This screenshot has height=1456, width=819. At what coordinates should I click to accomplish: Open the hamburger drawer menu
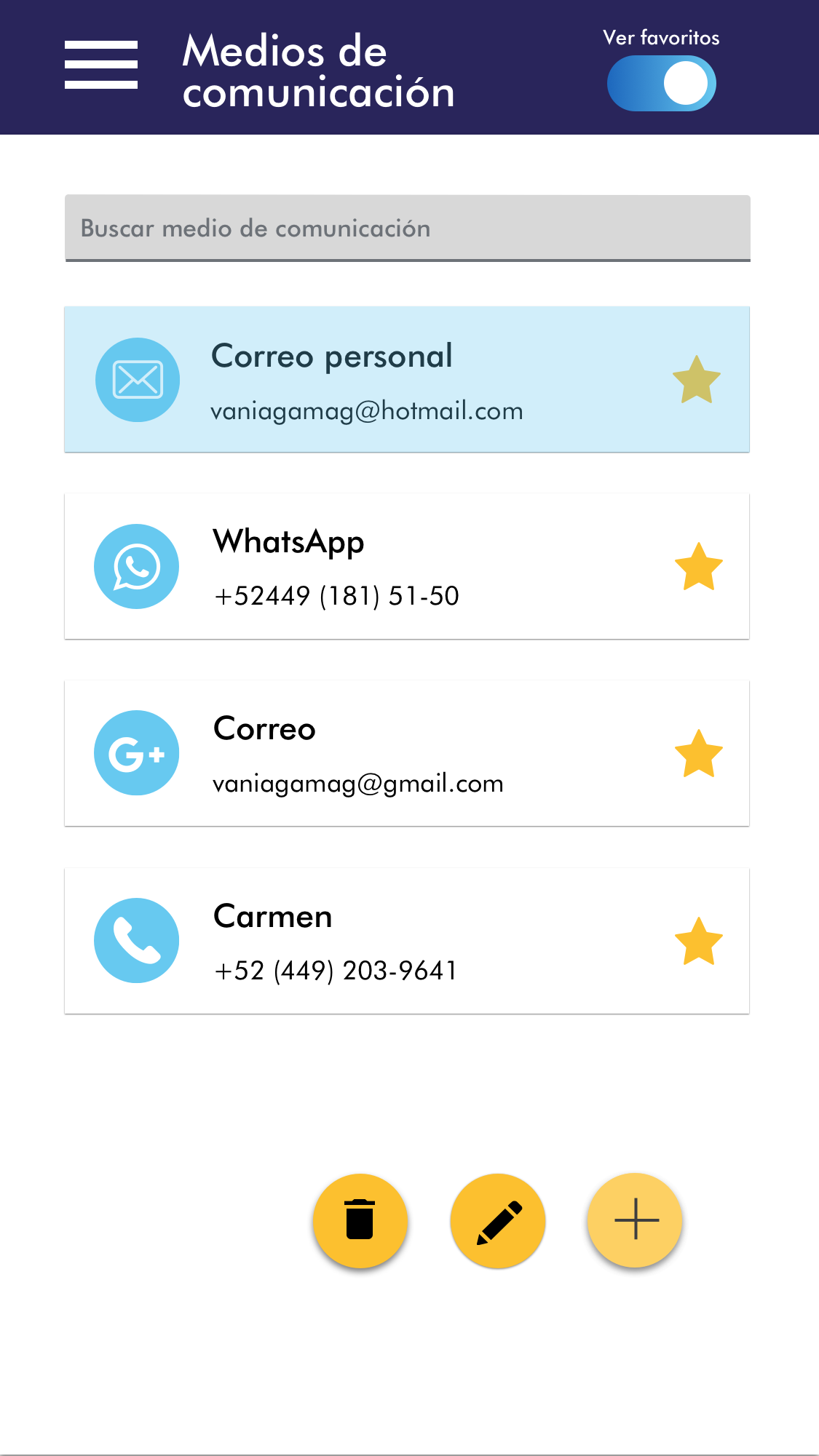[101, 65]
